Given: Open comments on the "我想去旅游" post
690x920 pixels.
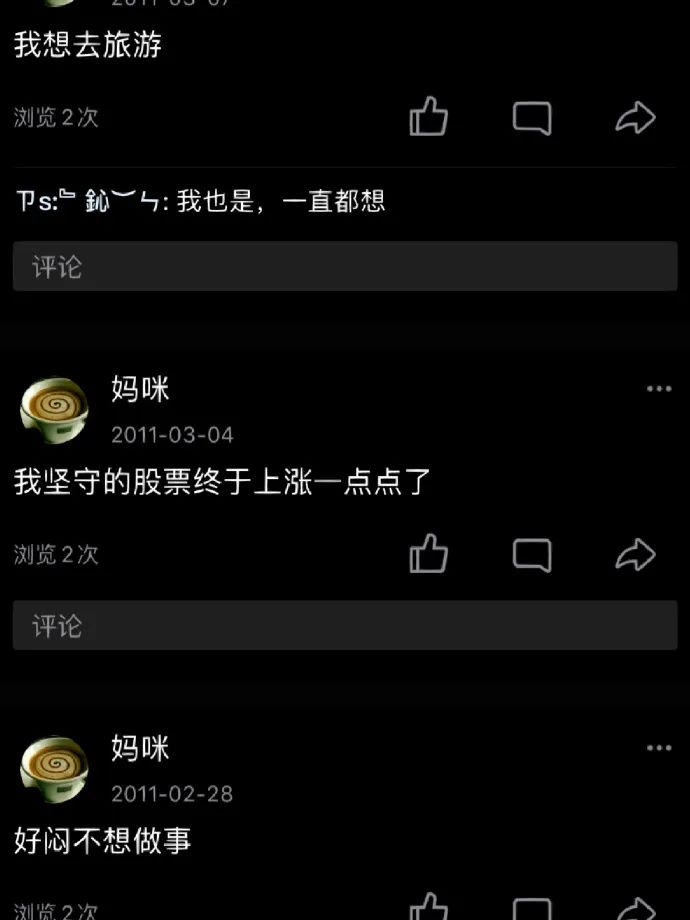Looking at the screenshot, I should click(x=532, y=117).
